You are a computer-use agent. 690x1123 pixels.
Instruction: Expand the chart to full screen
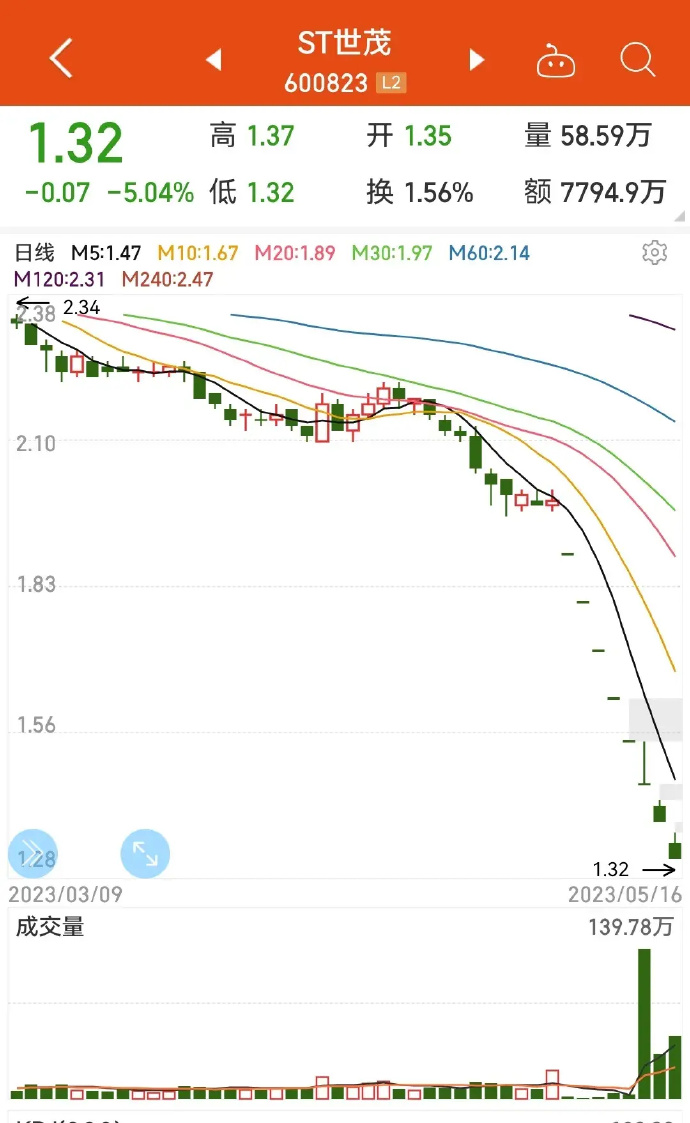[x=145, y=854]
